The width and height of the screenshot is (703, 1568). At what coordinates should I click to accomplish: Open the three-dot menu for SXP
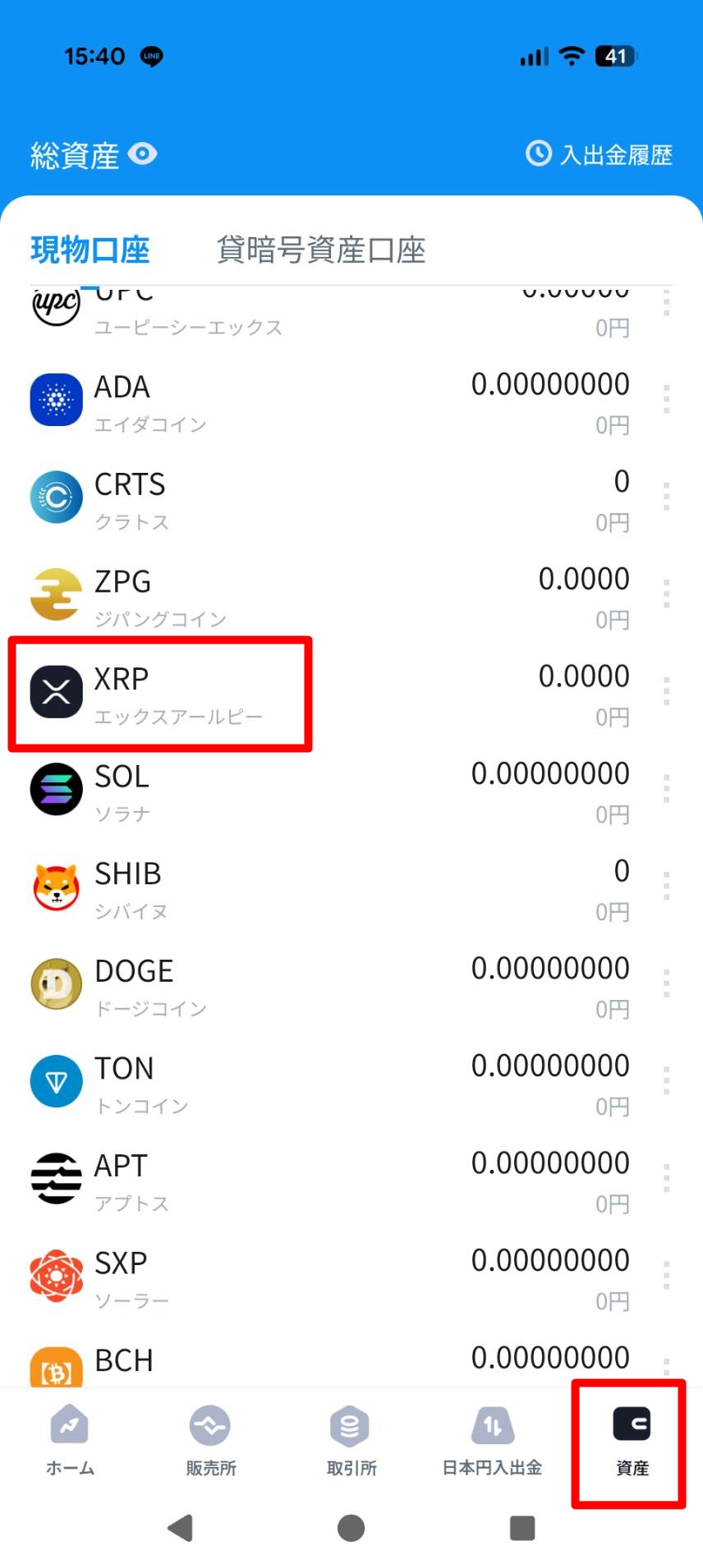[666, 1276]
